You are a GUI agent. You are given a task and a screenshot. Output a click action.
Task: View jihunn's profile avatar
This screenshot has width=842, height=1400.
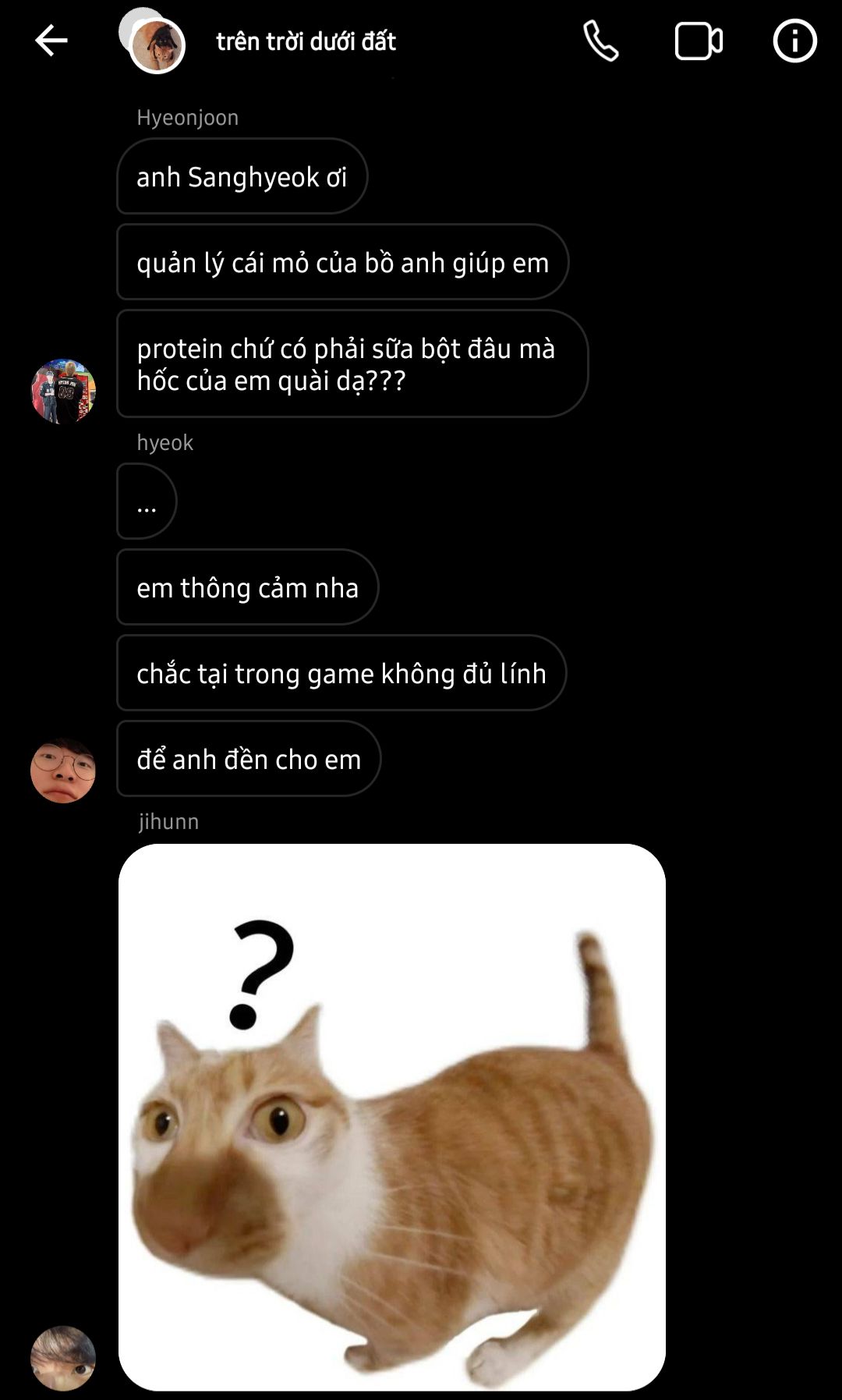[x=63, y=1358]
